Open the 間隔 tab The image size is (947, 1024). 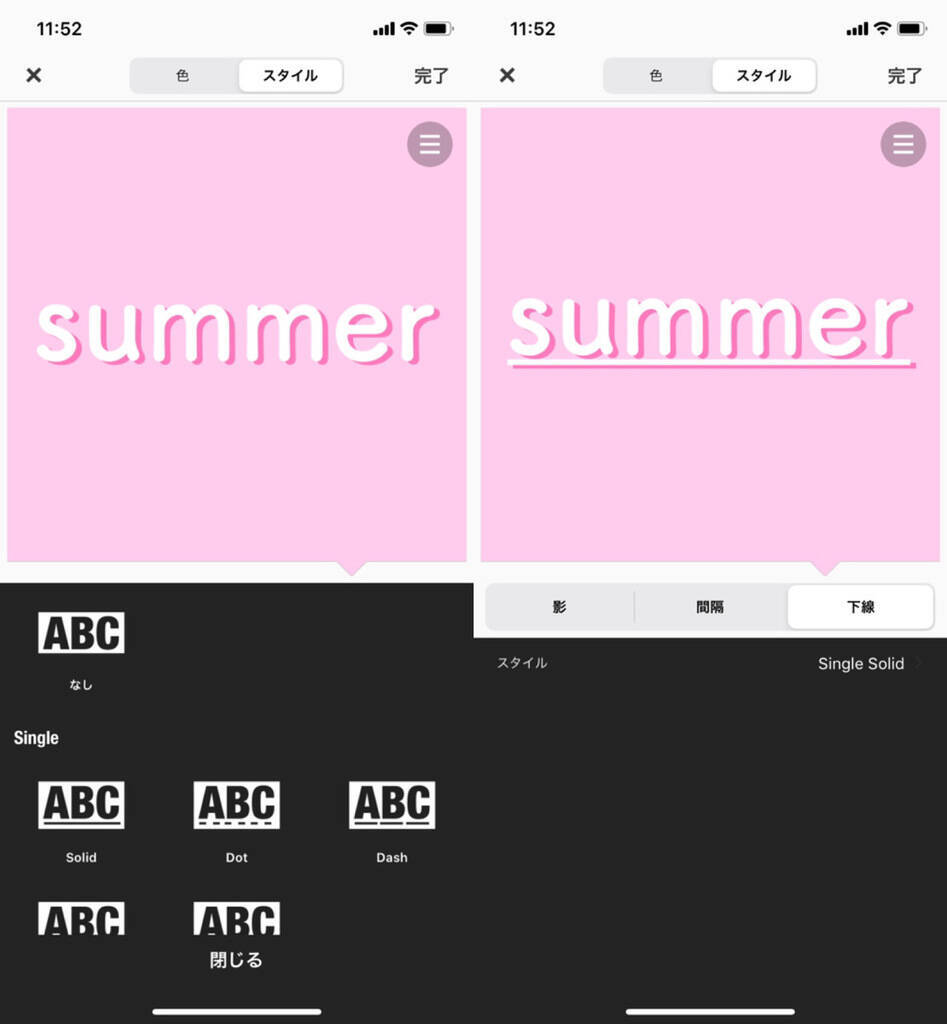710,607
